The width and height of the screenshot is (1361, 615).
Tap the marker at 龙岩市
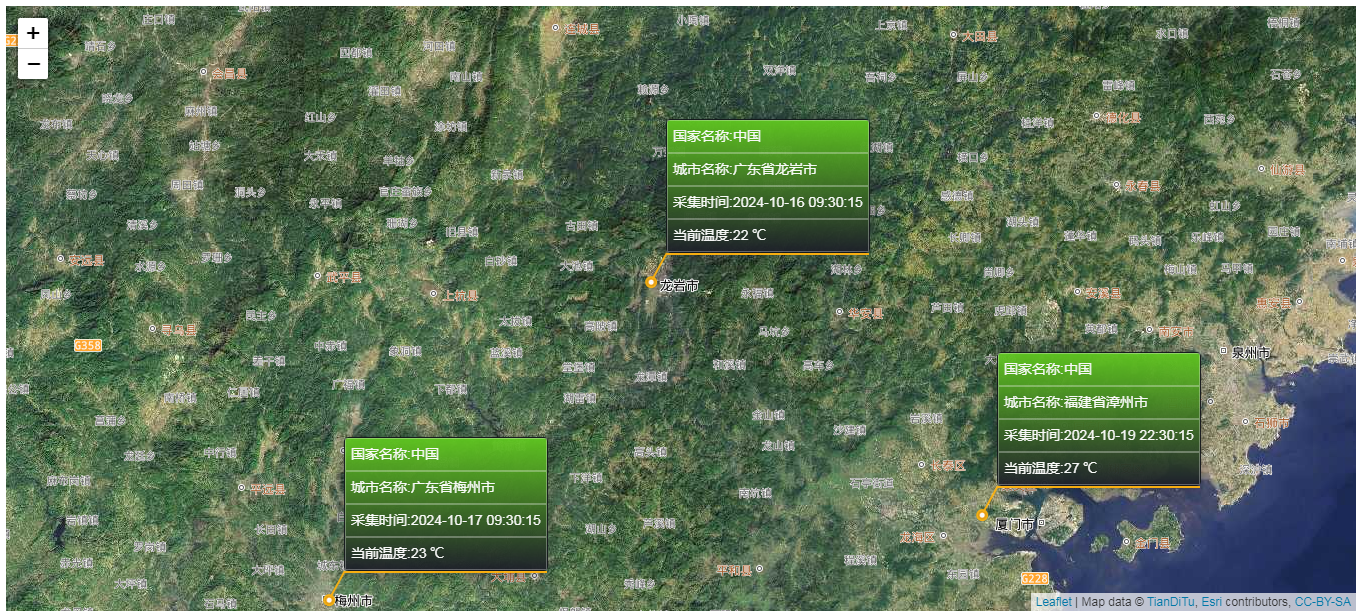651,282
